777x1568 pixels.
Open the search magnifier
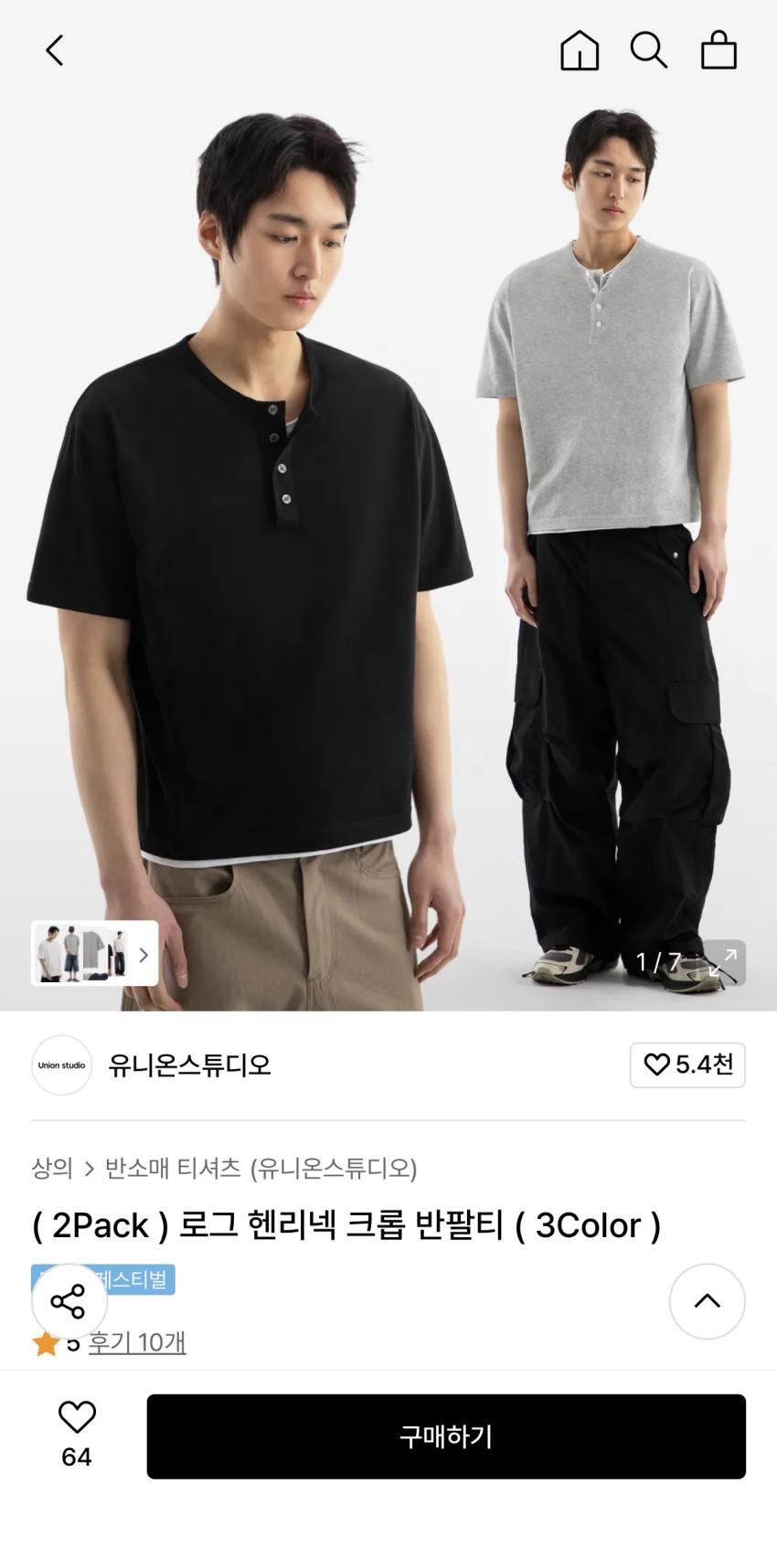point(648,50)
